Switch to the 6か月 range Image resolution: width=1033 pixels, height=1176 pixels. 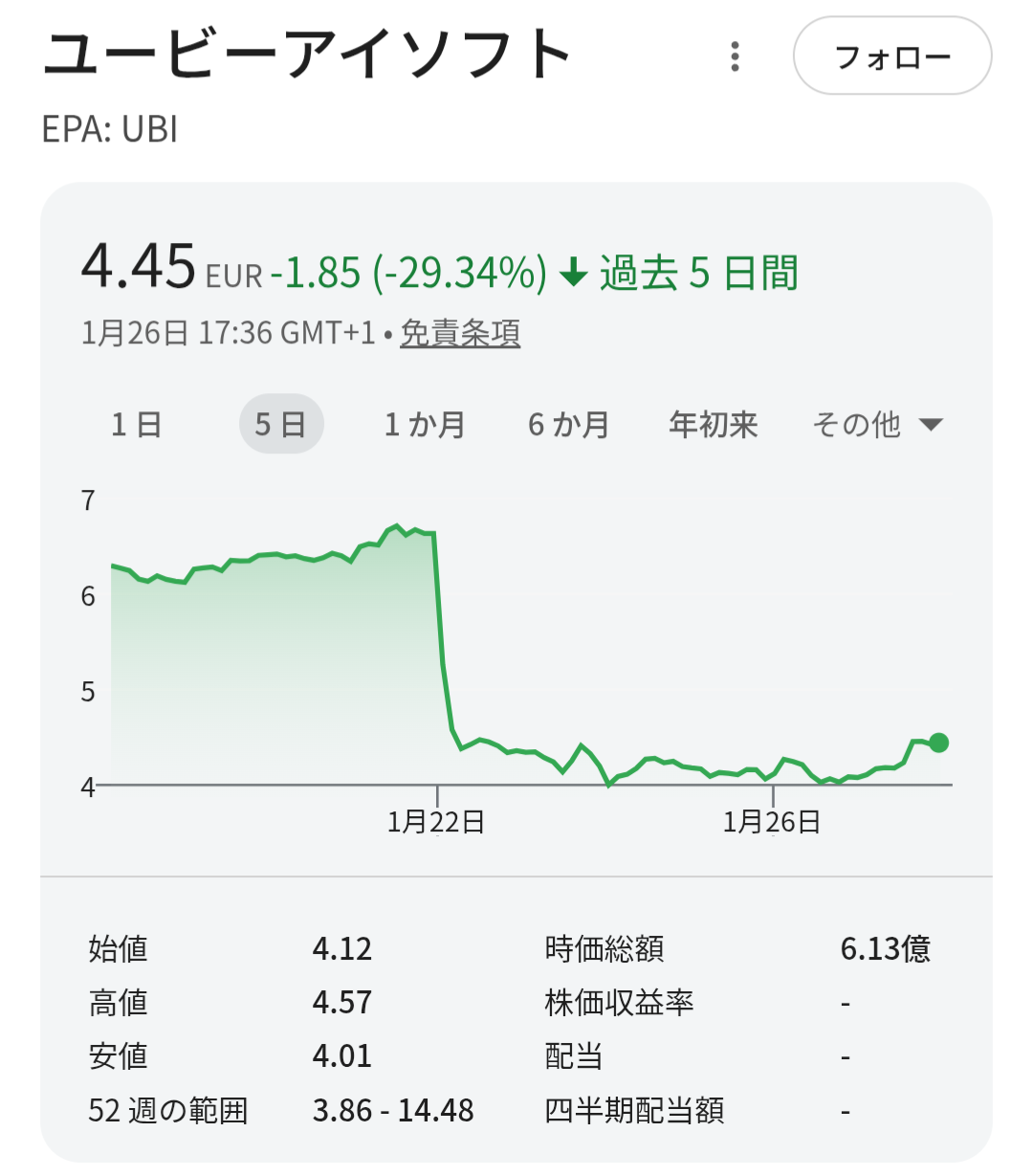click(x=569, y=424)
